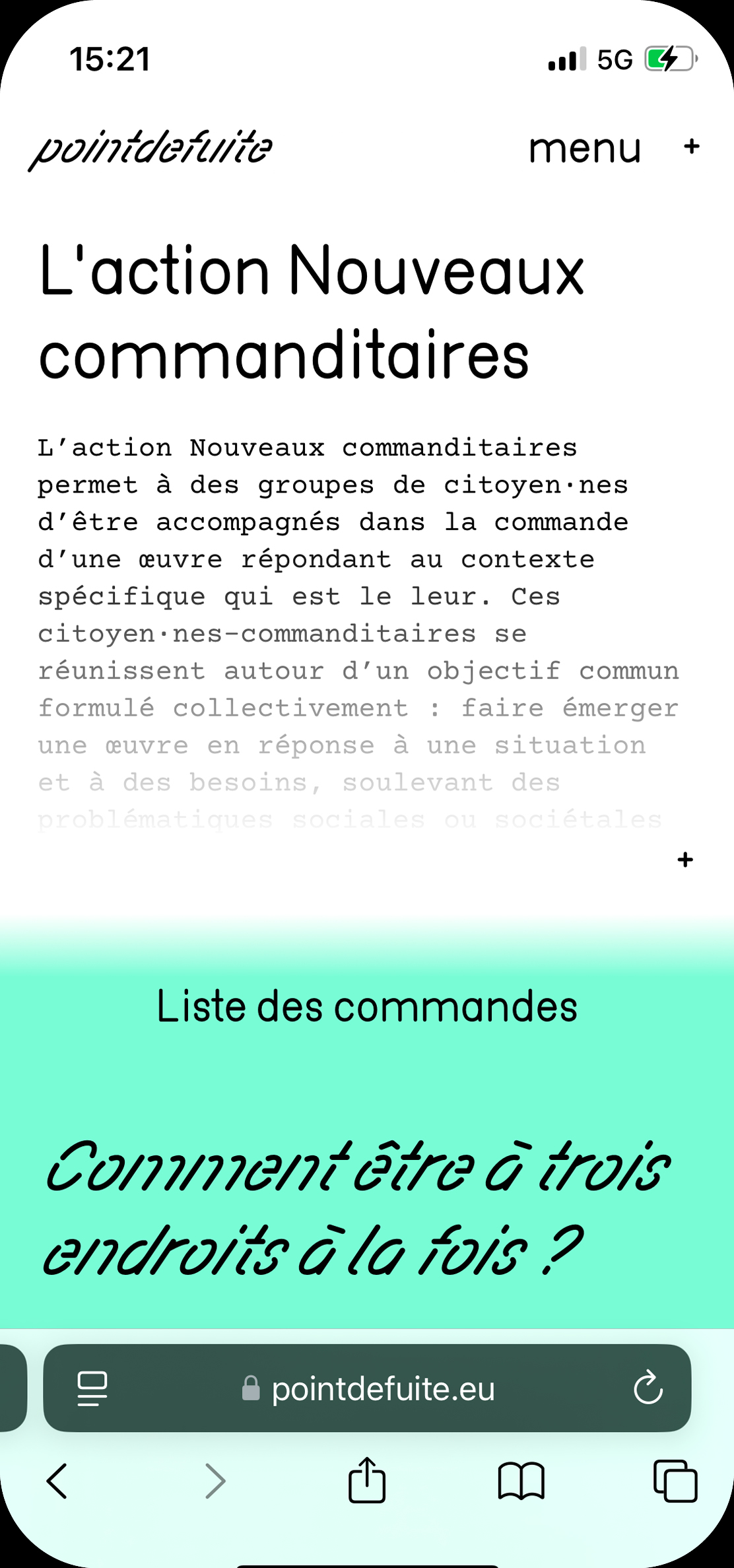Open "Comment être à trois endroits à la fois ?"

coord(357,1208)
